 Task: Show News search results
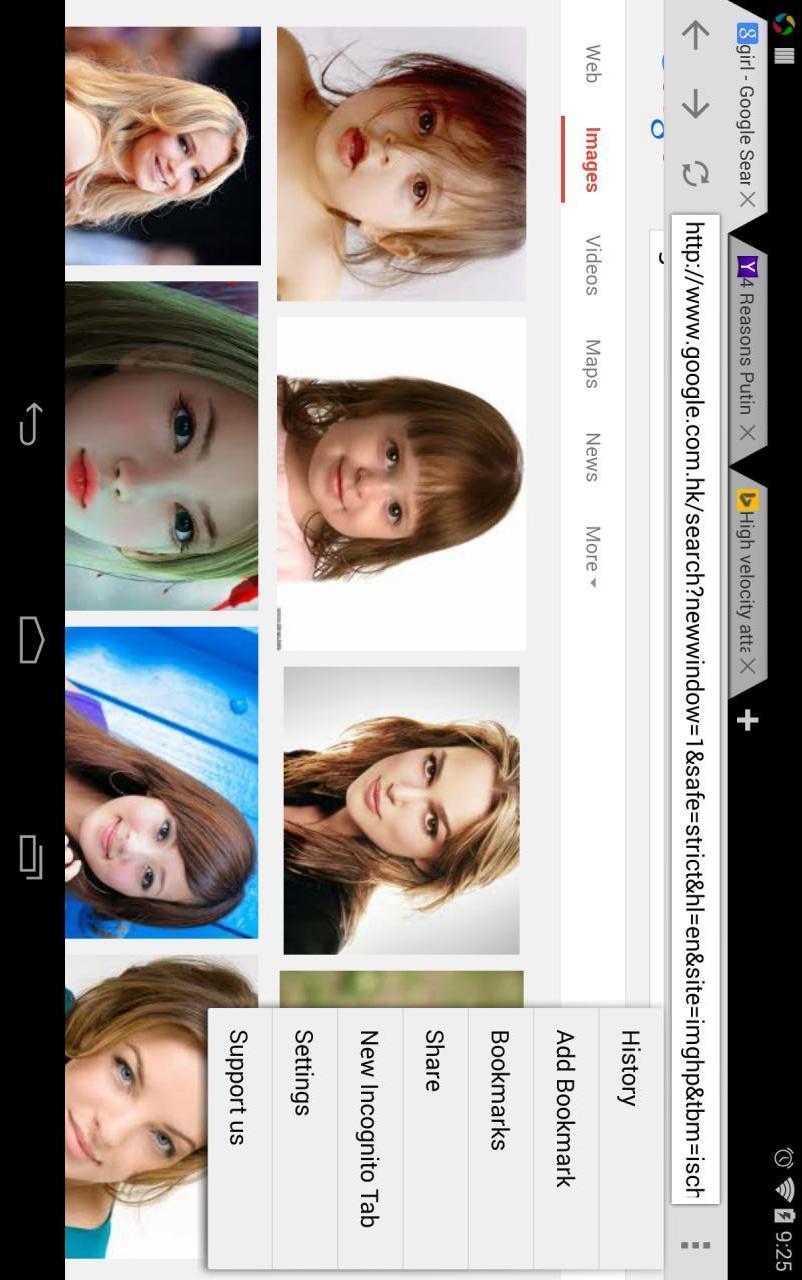[591, 457]
